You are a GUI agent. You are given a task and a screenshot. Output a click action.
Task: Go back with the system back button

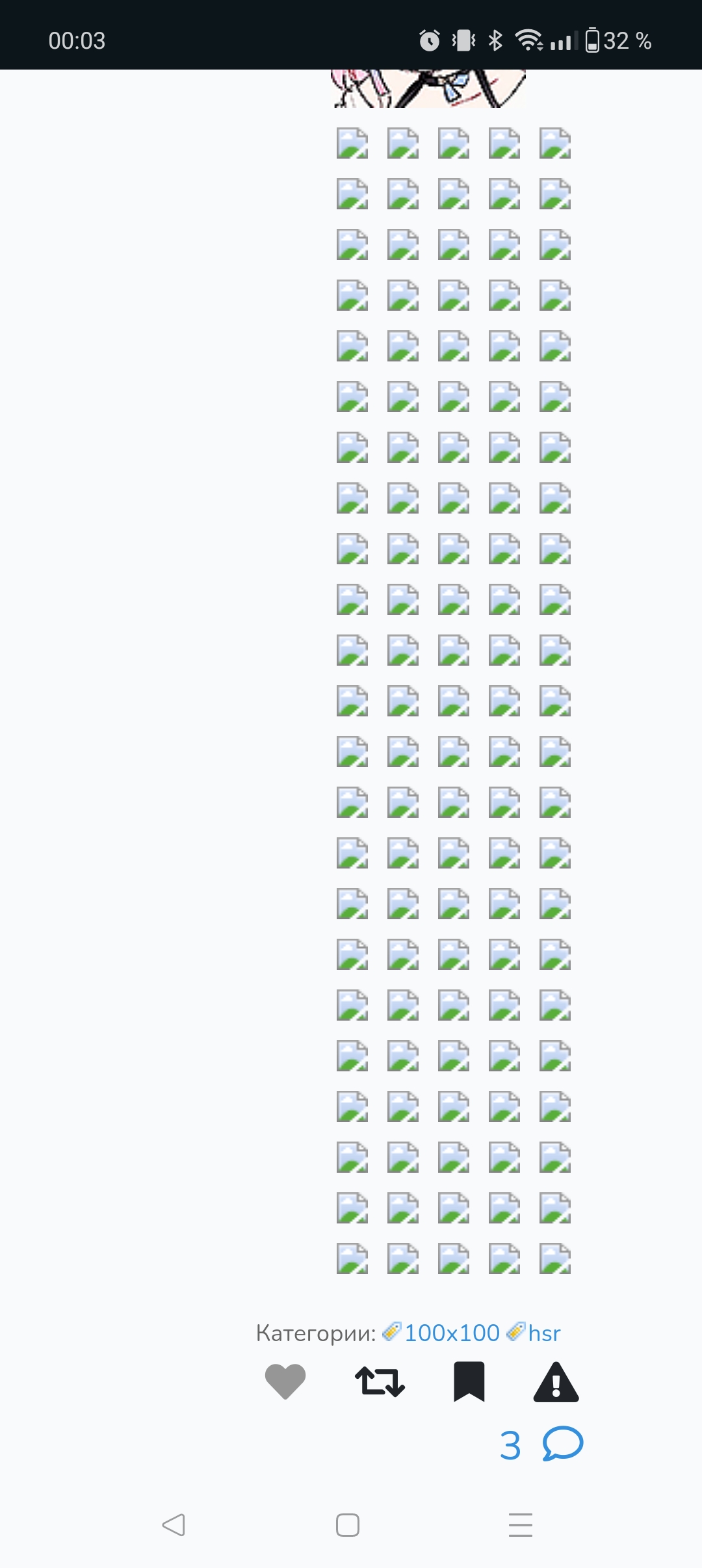tap(174, 1524)
